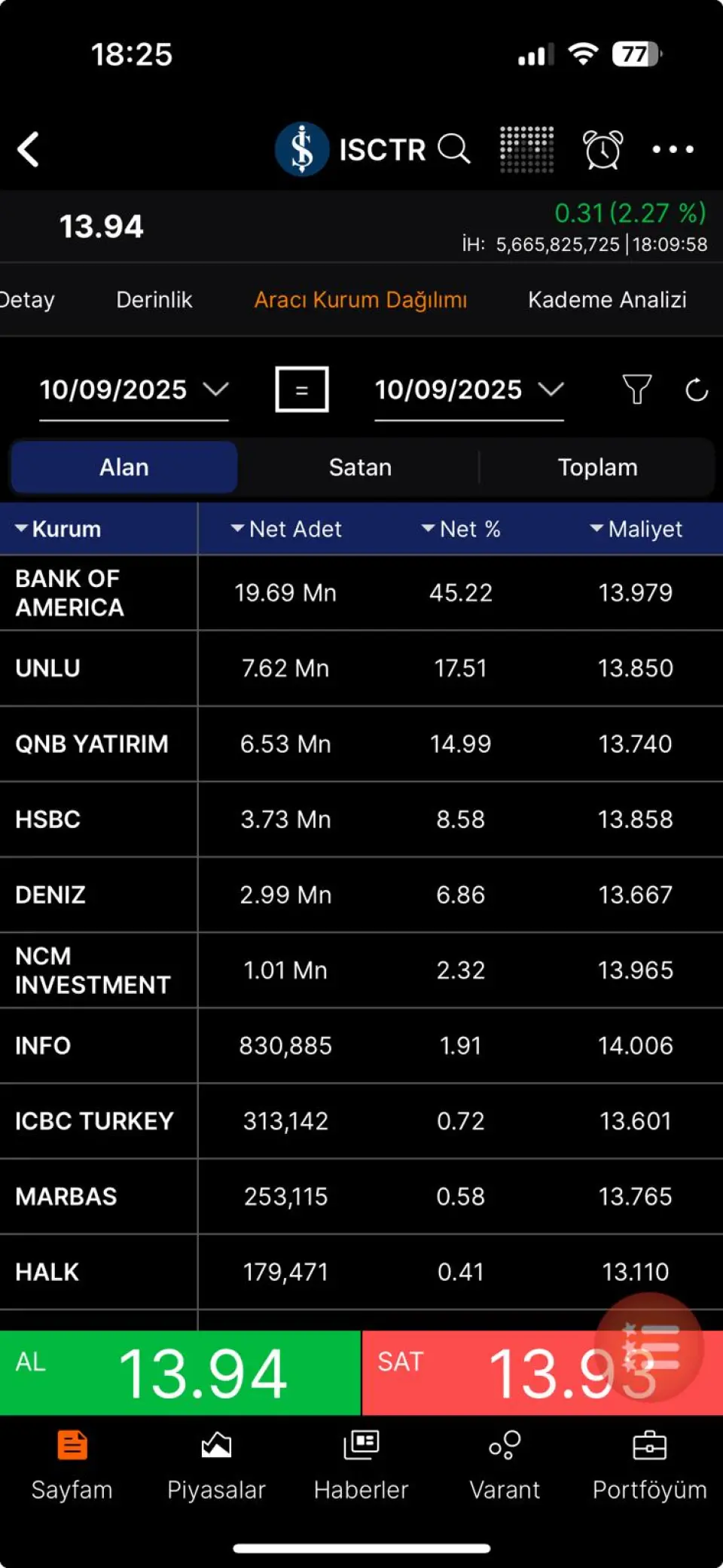The image size is (723, 1568).
Task: Switch to the Derinlik tab
Action: (x=154, y=300)
